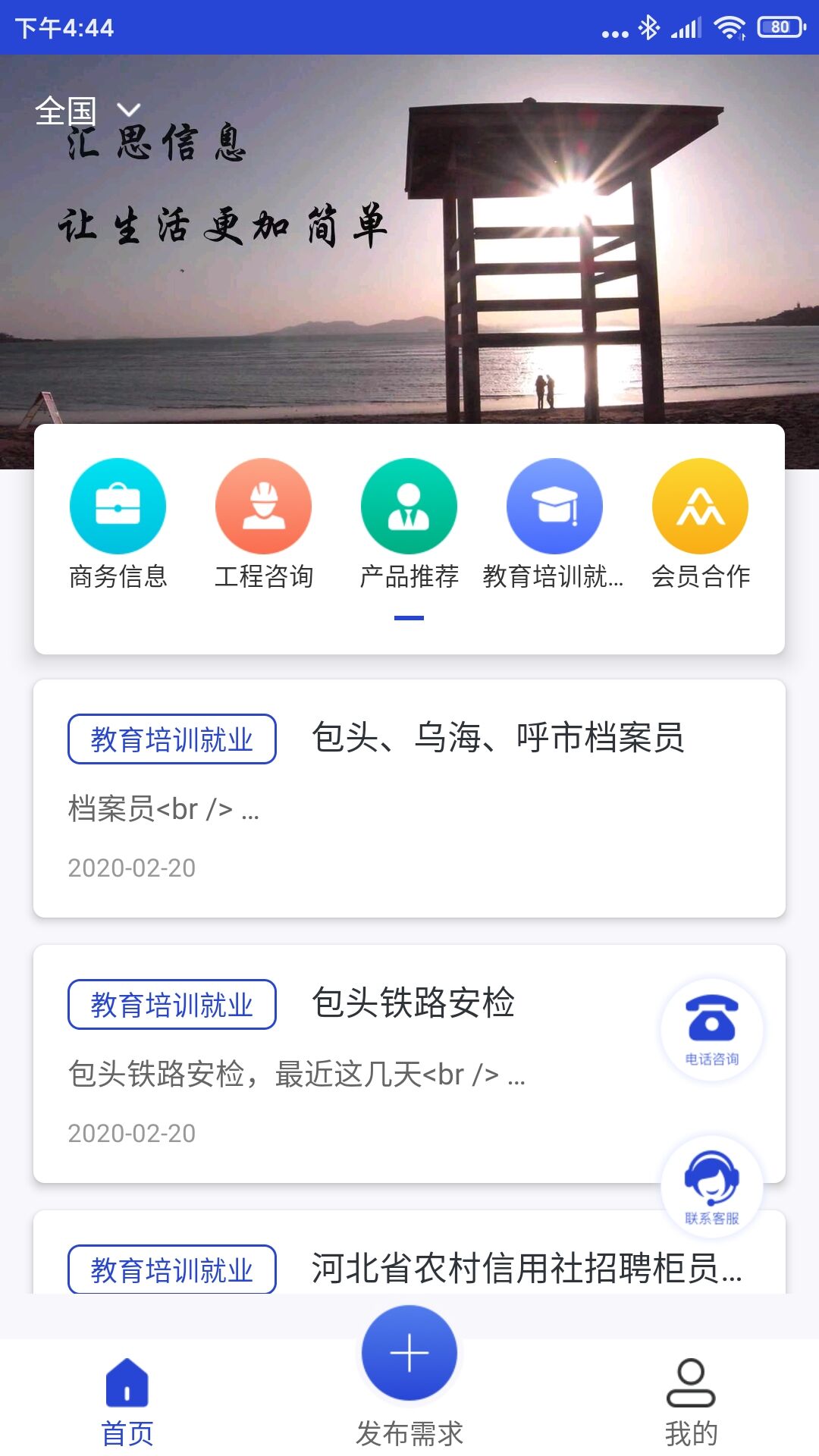Tap the 电话咨询 phone button
This screenshot has height=1456, width=819.
[711, 1029]
